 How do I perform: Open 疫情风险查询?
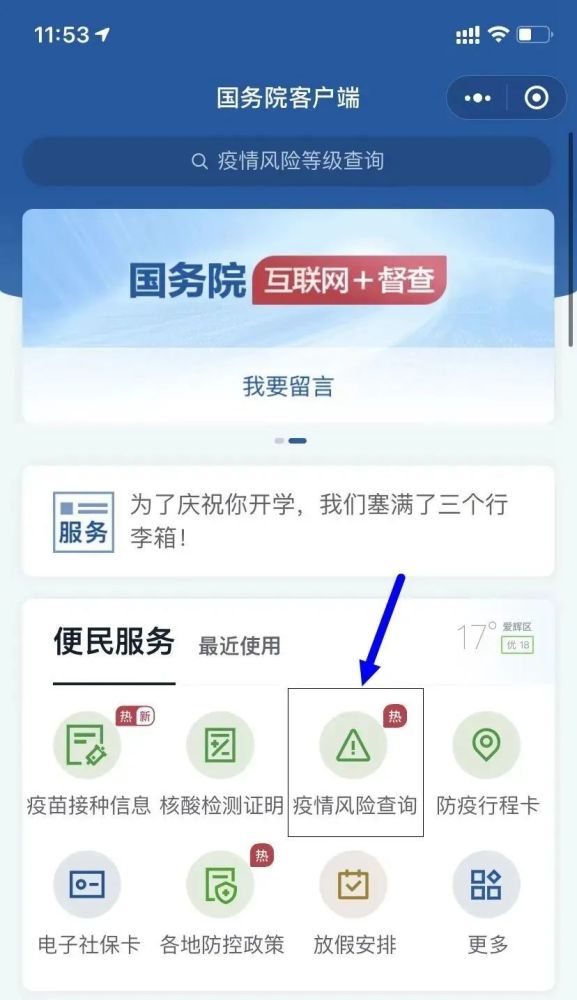(354, 763)
